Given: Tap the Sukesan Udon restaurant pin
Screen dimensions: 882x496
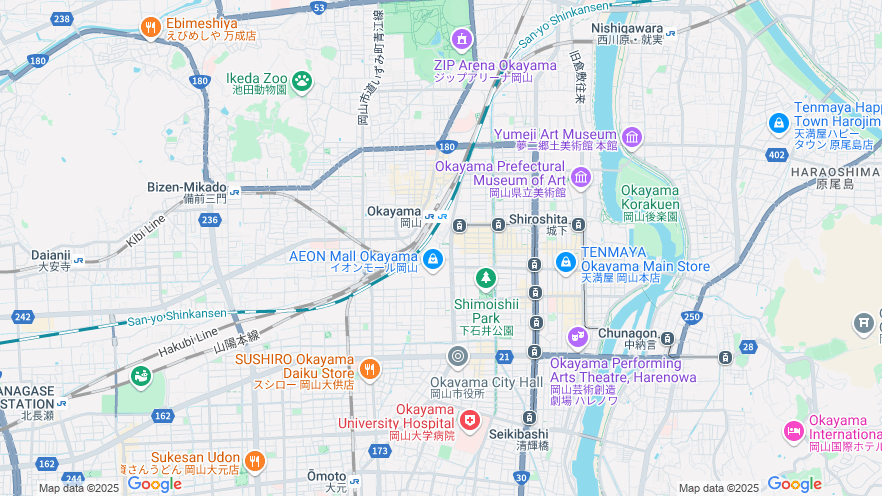Looking at the screenshot, I should [254, 460].
